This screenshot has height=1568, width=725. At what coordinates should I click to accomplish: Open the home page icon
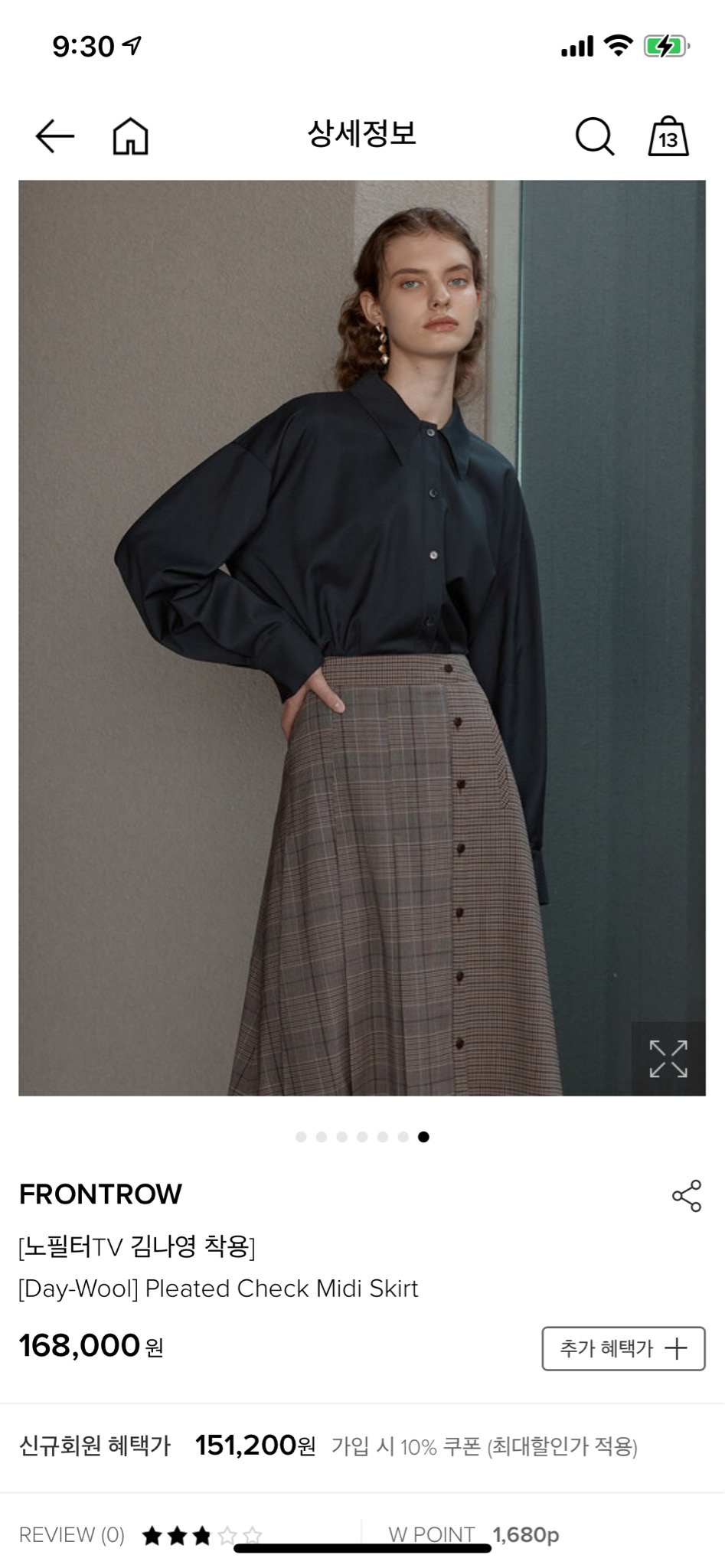click(x=130, y=136)
